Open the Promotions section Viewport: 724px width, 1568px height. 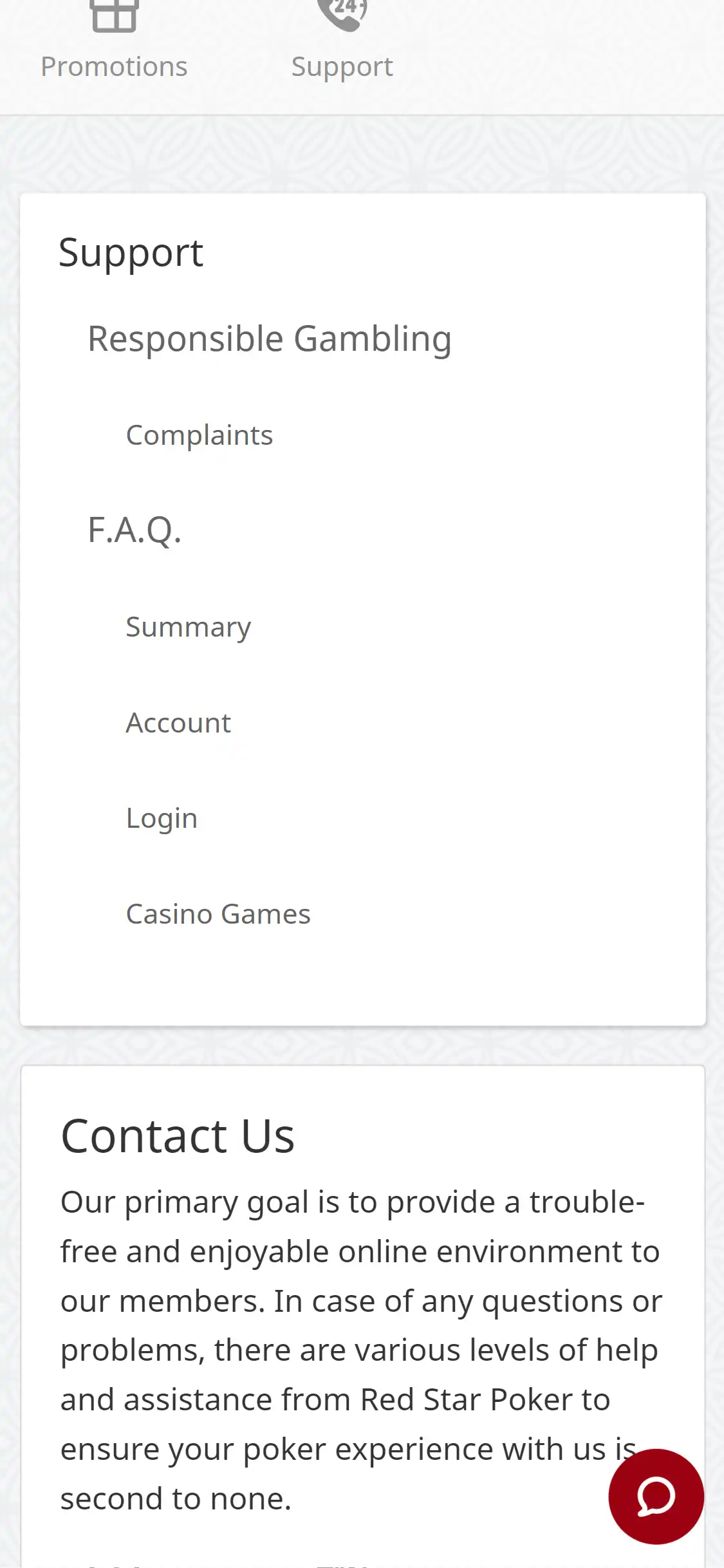click(x=114, y=45)
